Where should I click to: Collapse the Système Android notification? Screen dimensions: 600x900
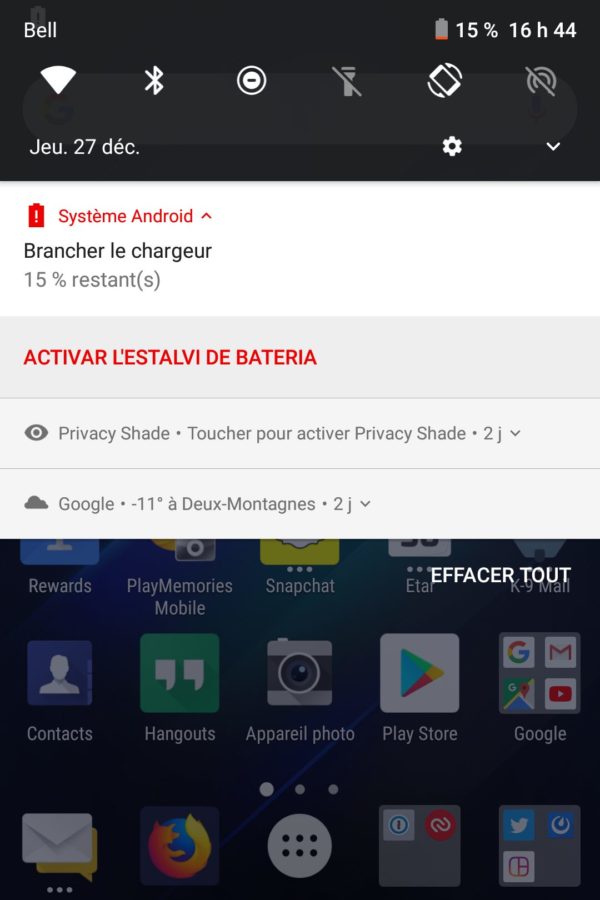pyautogui.click(x=207, y=216)
